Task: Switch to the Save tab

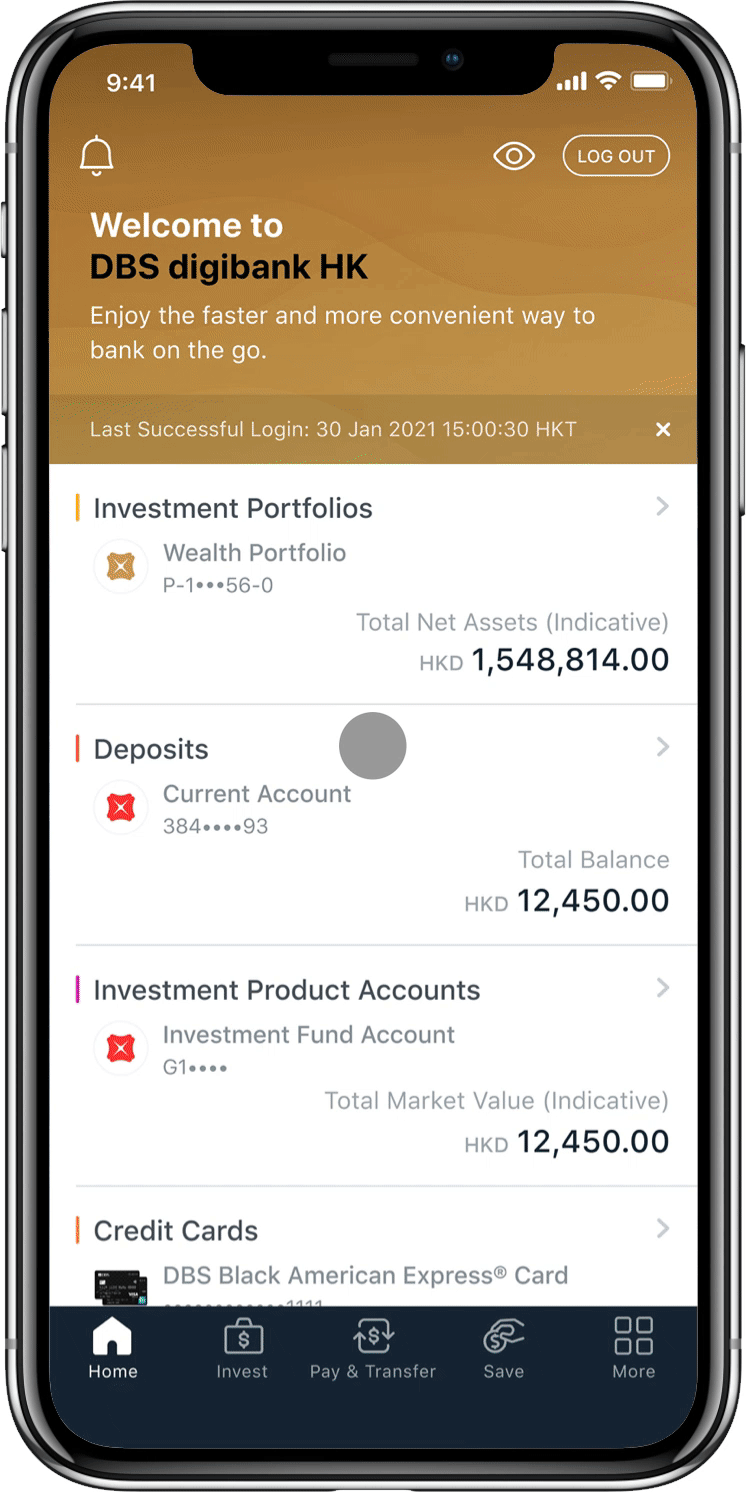Action: pos(503,1348)
